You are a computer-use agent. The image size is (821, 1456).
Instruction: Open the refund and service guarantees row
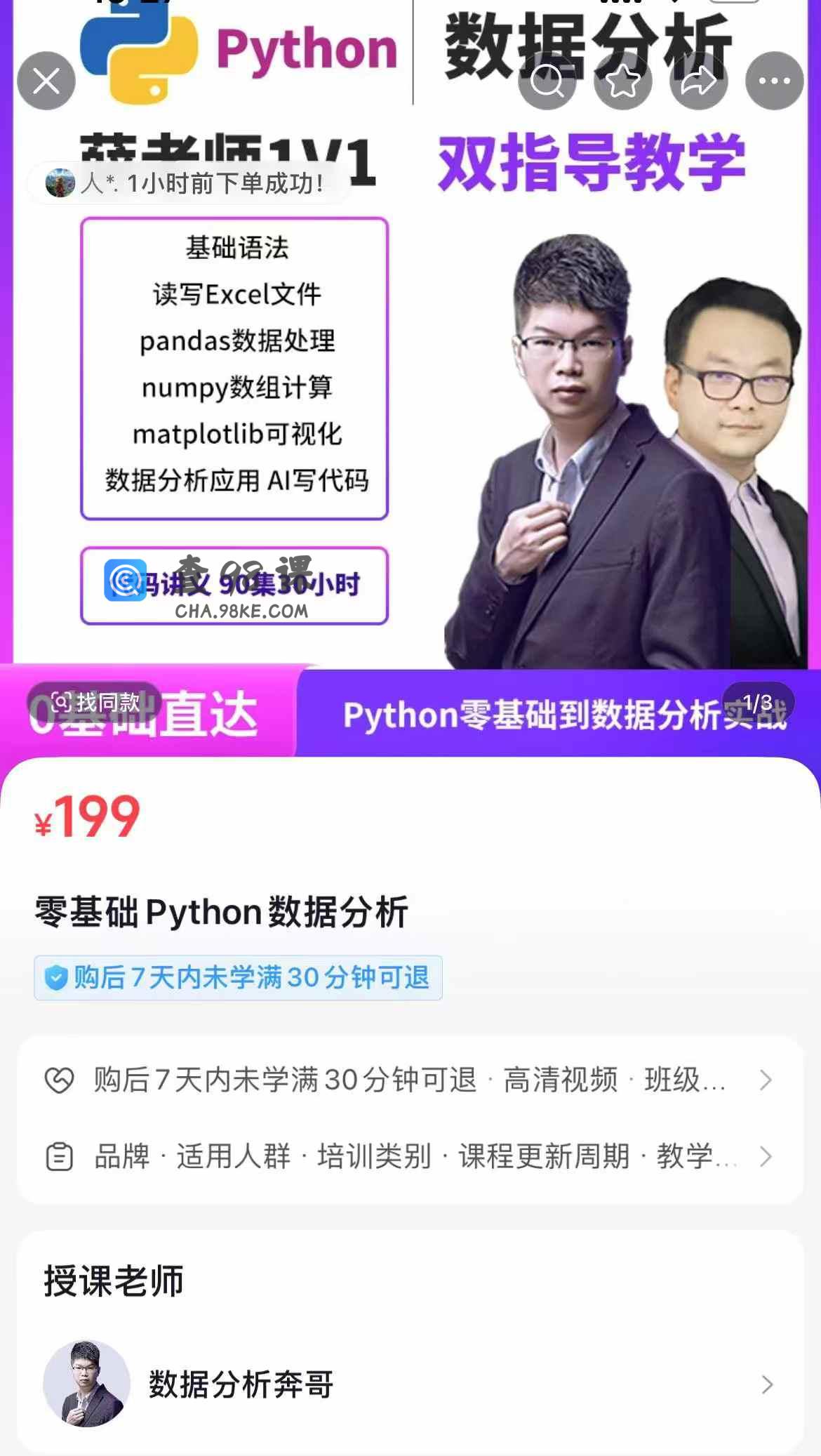click(x=410, y=1080)
